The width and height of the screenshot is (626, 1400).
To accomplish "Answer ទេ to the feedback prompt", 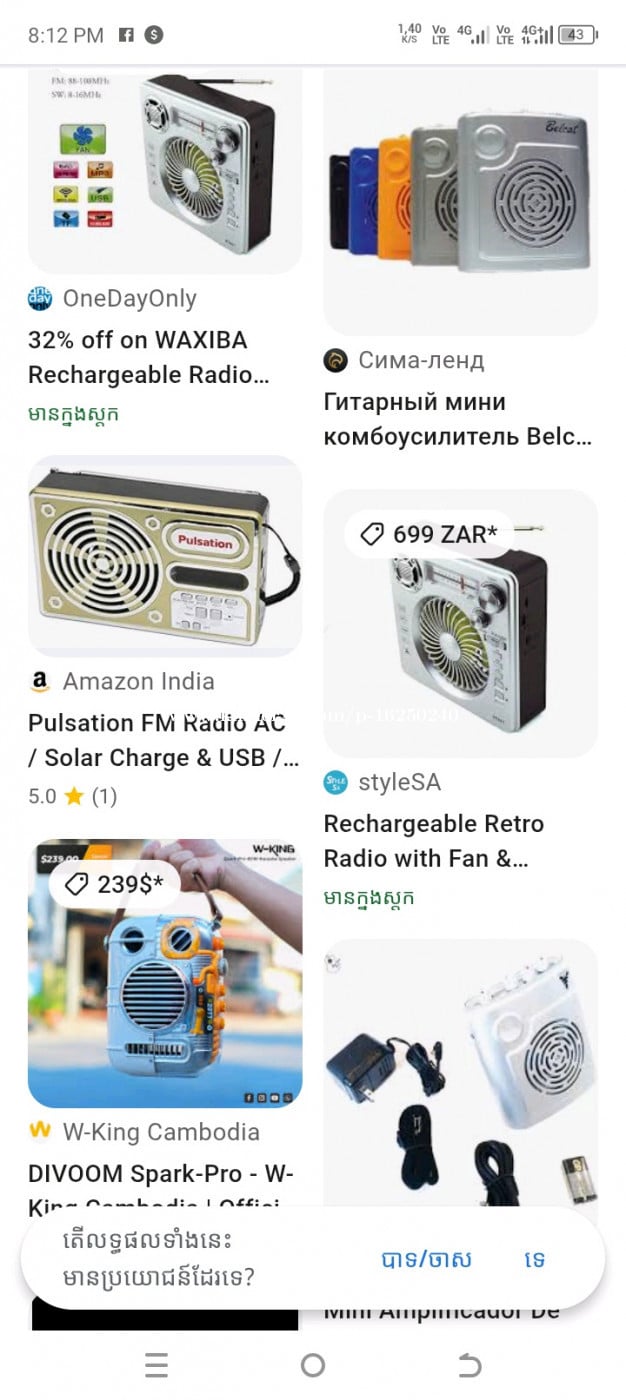I will (x=534, y=1259).
